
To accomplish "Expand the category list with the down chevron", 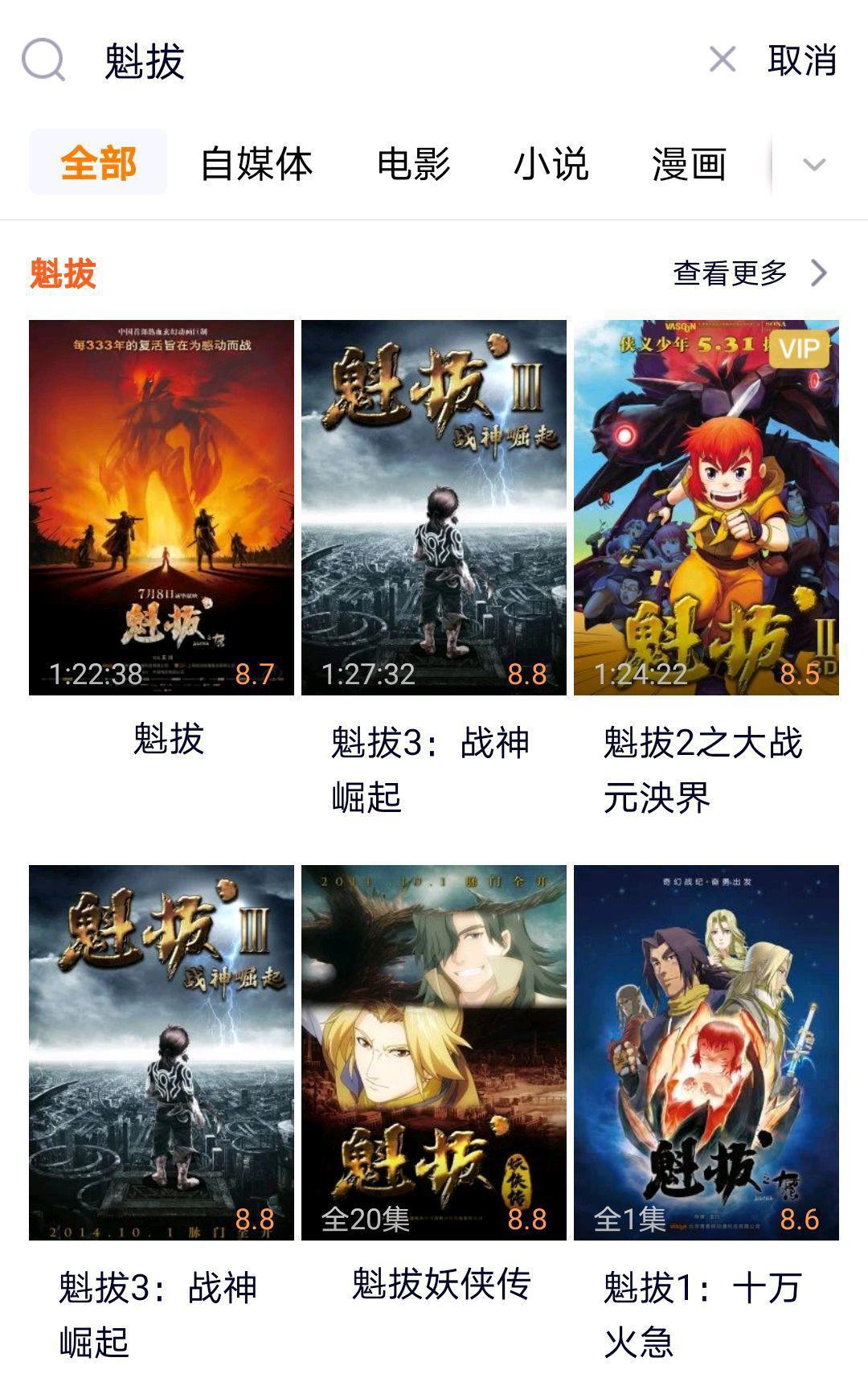I will click(813, 165).
